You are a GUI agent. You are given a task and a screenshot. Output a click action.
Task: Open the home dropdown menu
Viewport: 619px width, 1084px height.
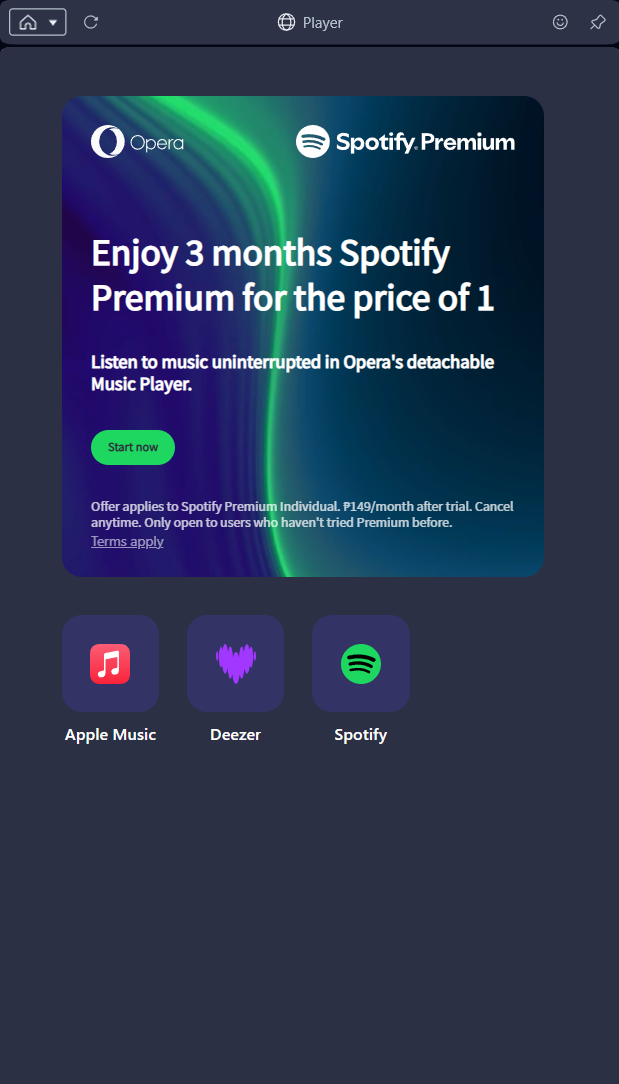(52, 22)
